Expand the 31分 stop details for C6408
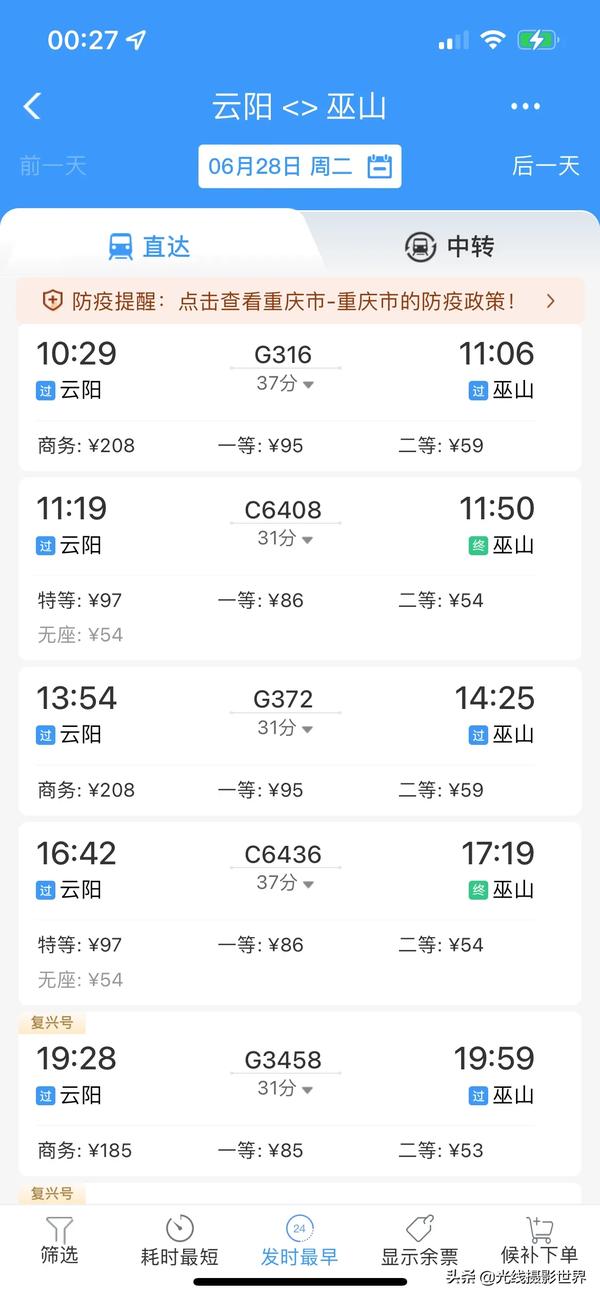 coord(285,538)
